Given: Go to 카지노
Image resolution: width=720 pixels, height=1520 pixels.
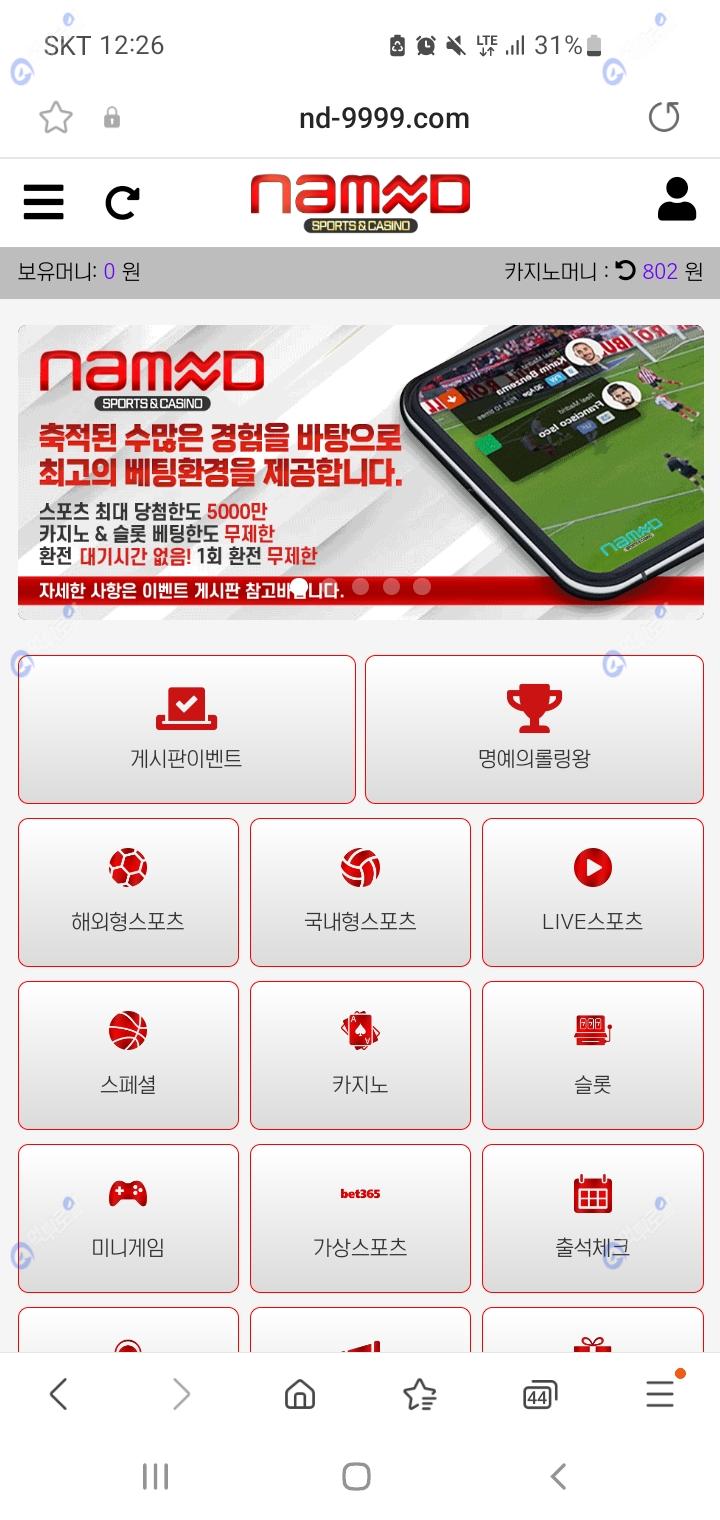Looking at the screenshot, I should [360, 1055].
